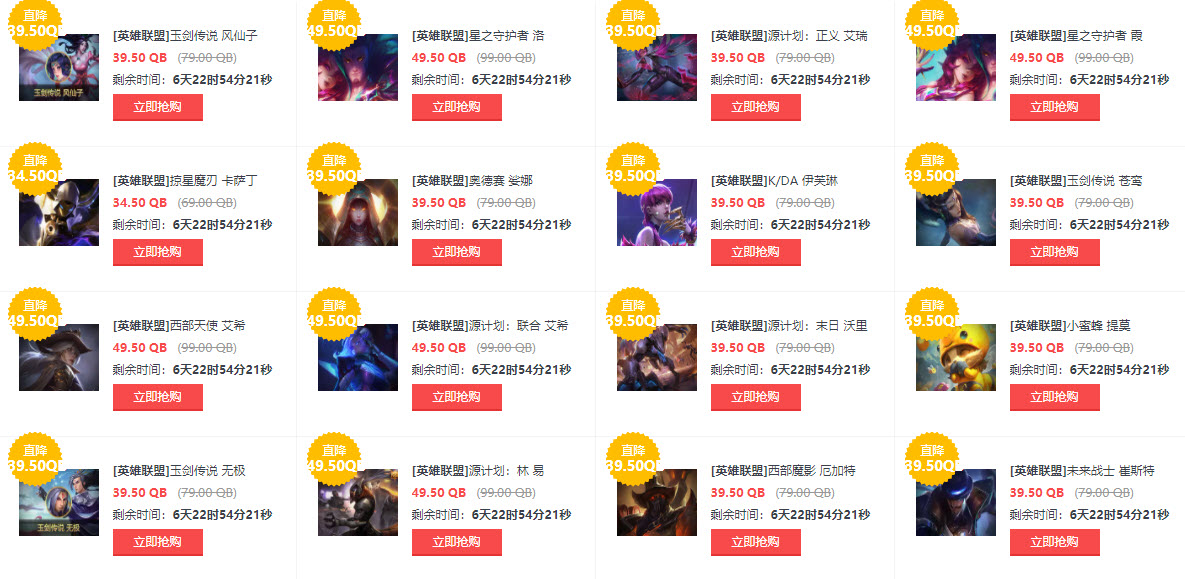
Task: Buy 源计划:林 易 with 立即抢购
Action: 456,542
